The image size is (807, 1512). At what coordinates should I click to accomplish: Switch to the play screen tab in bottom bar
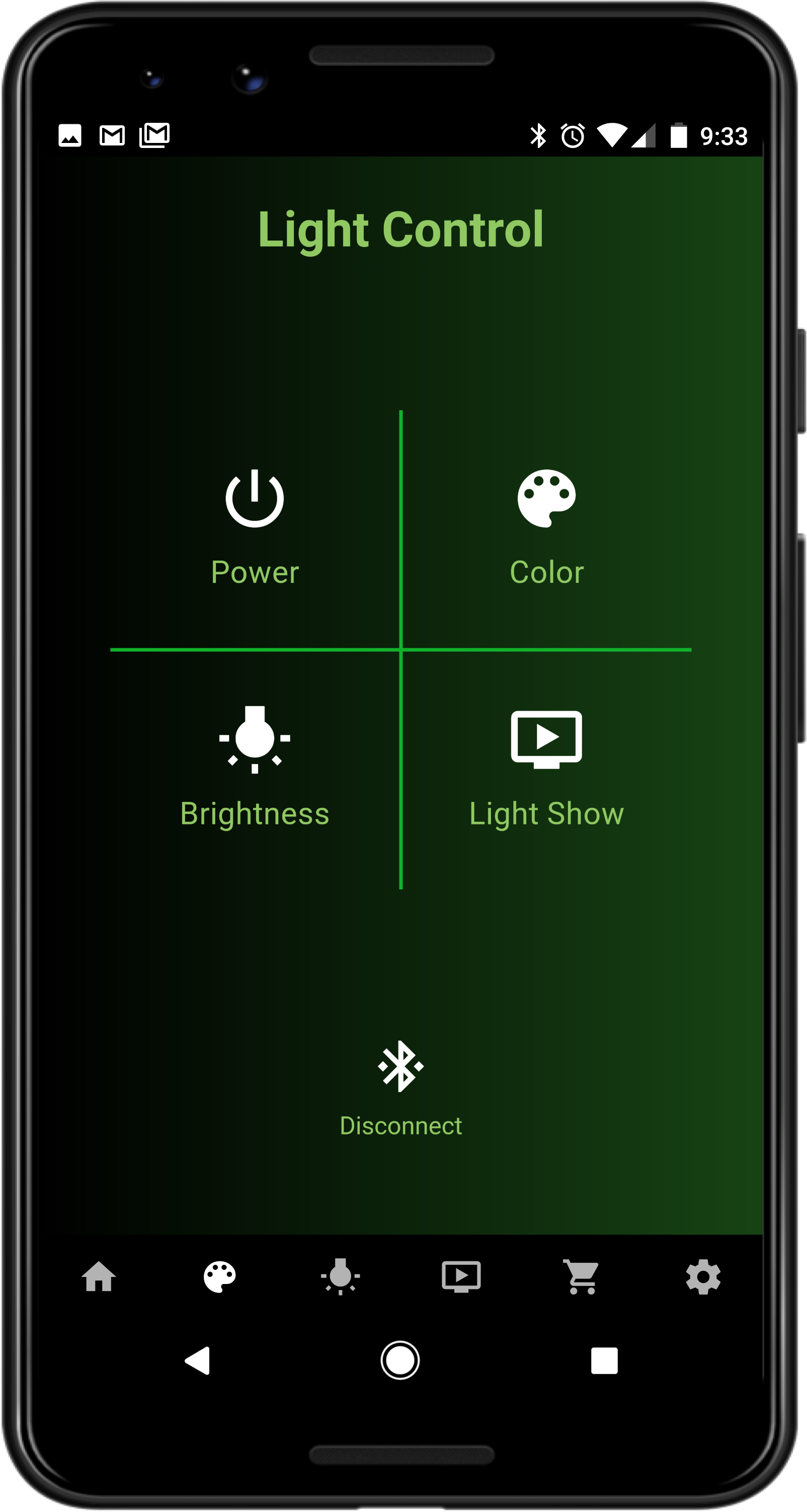point(461,1276)
